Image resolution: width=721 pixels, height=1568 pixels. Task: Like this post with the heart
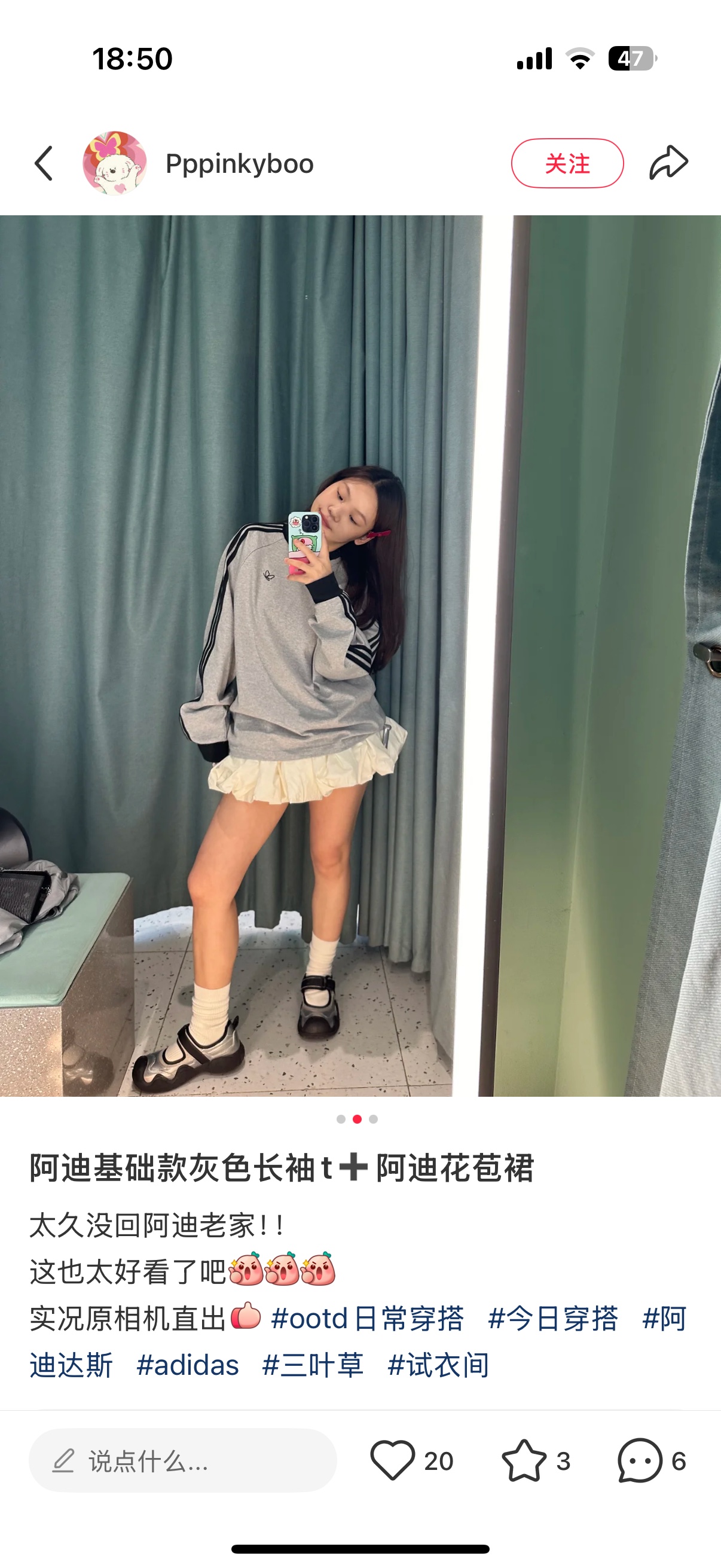coord(393,1460)
